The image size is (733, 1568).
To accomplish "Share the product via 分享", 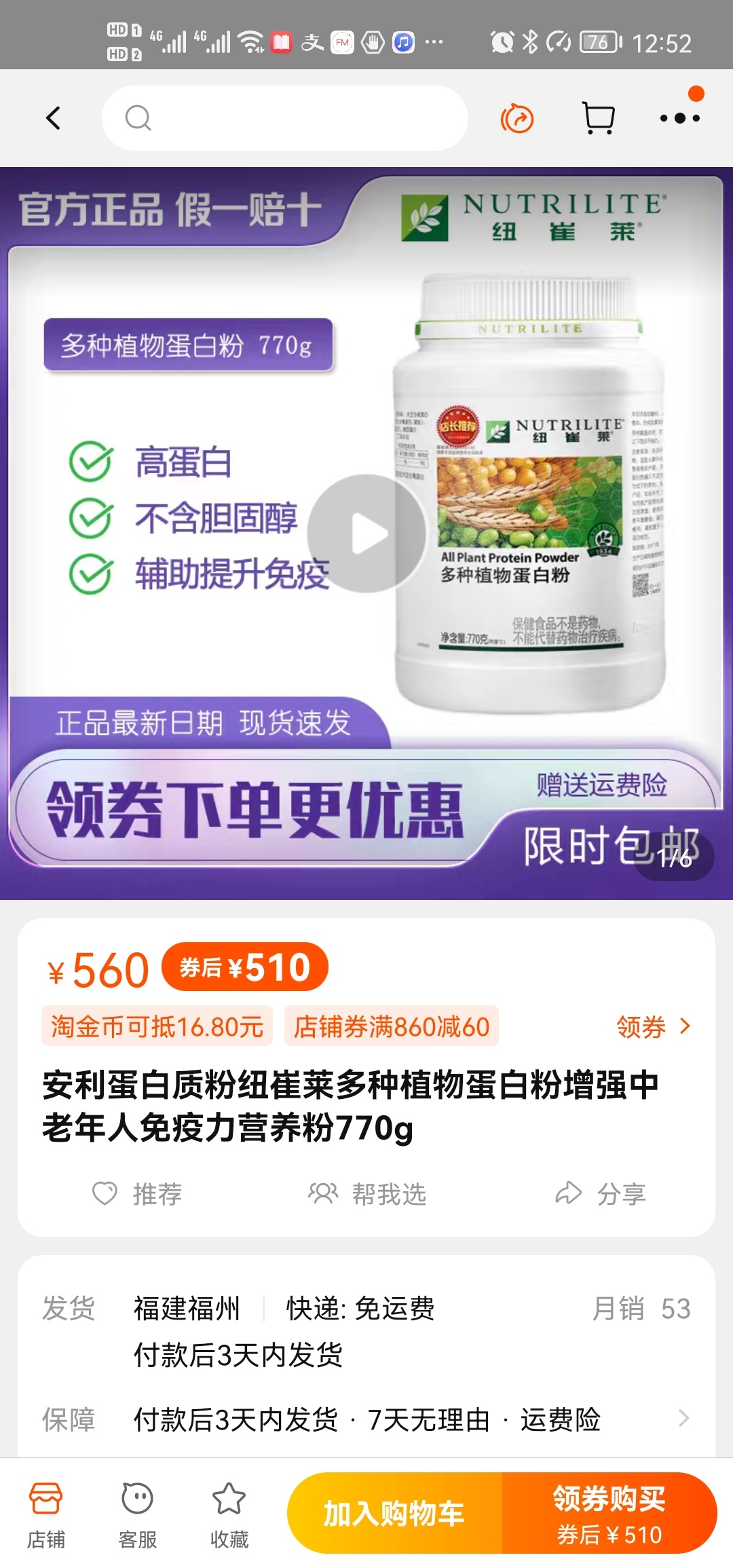I will [600, 1193].
